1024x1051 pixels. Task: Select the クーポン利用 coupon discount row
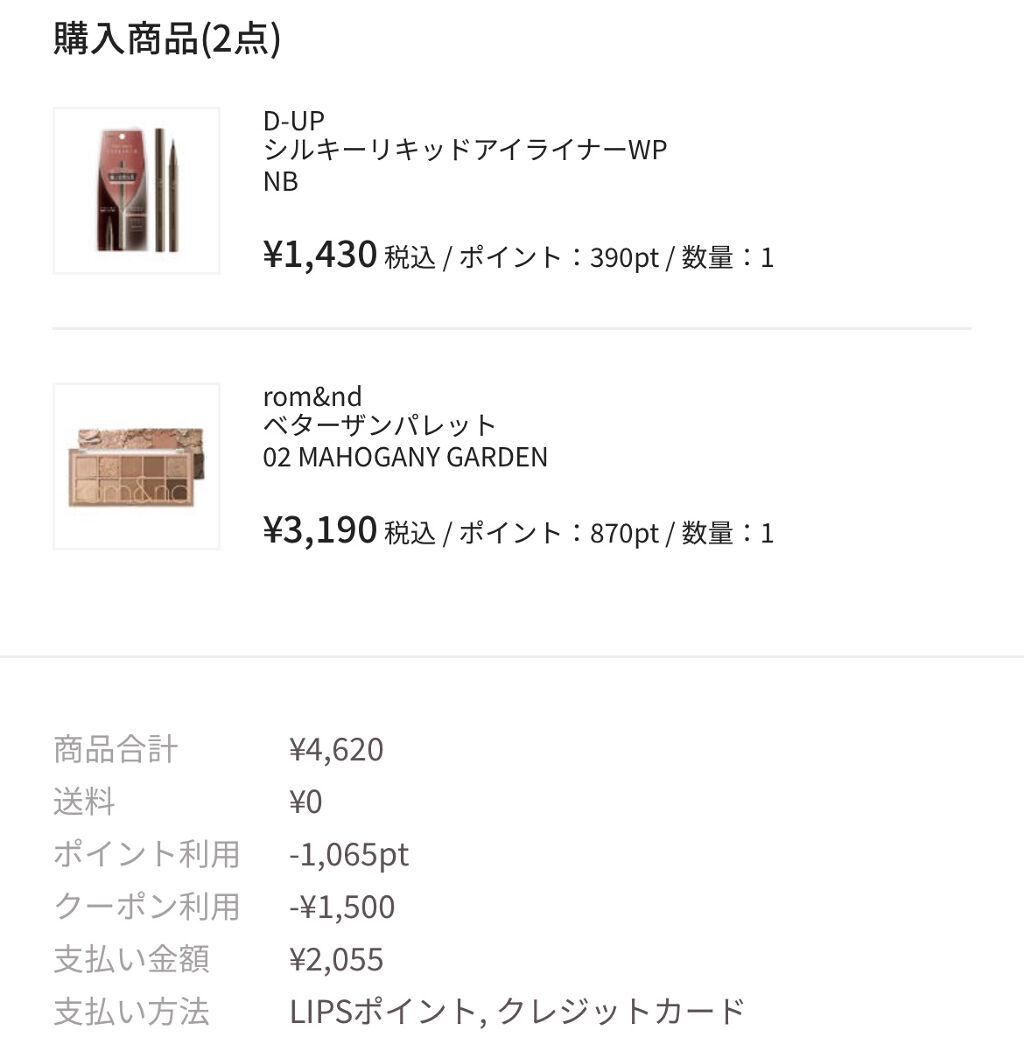pyautogui.click(x=146, y=906)
